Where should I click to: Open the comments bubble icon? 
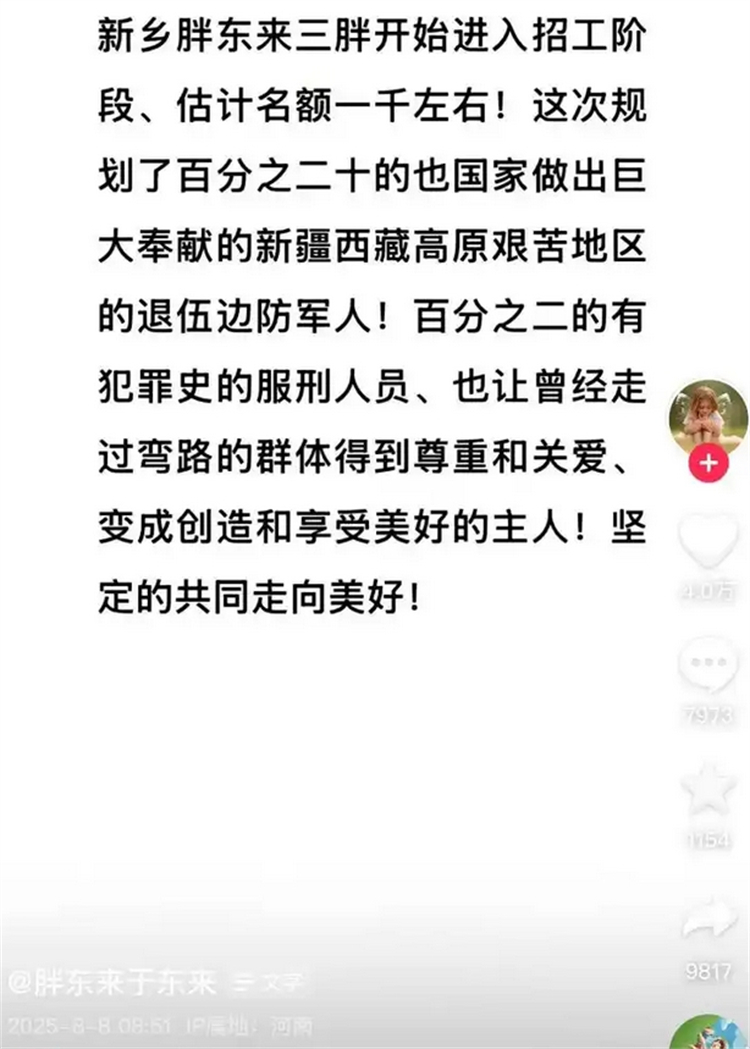point(709,665)
